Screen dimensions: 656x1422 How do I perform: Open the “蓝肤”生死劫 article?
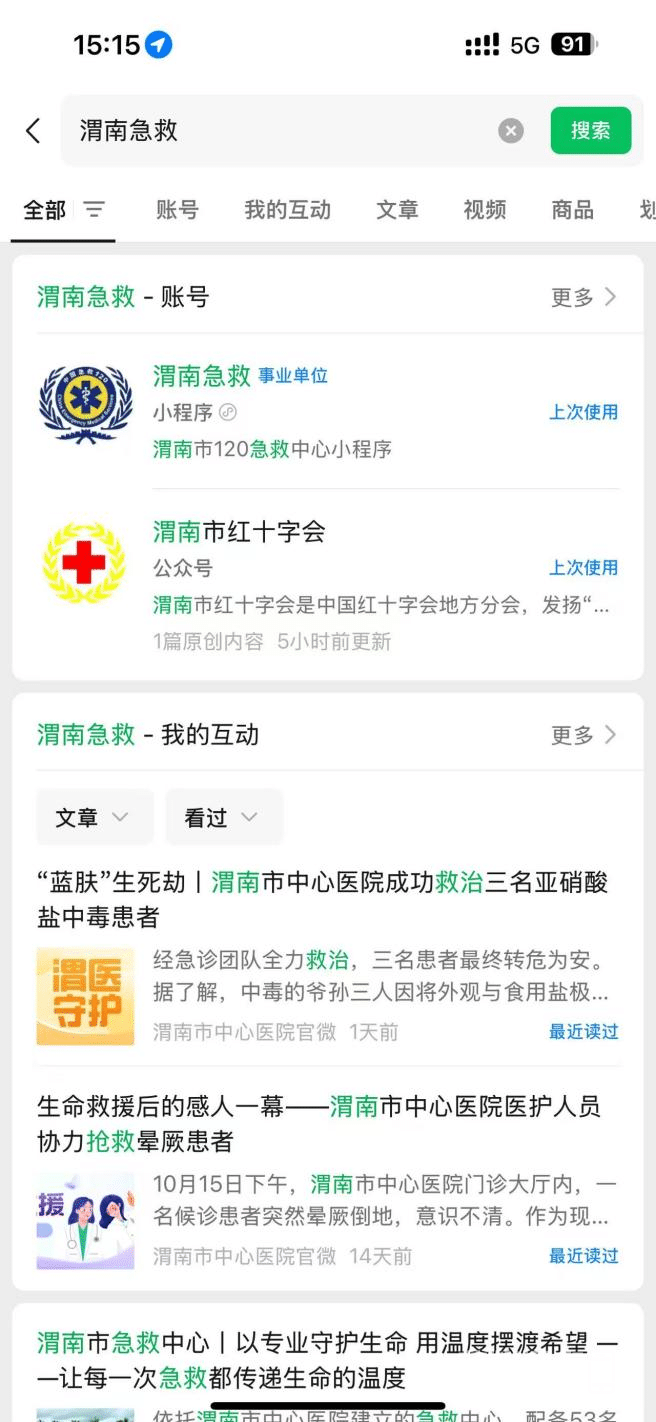click(327, 899)
